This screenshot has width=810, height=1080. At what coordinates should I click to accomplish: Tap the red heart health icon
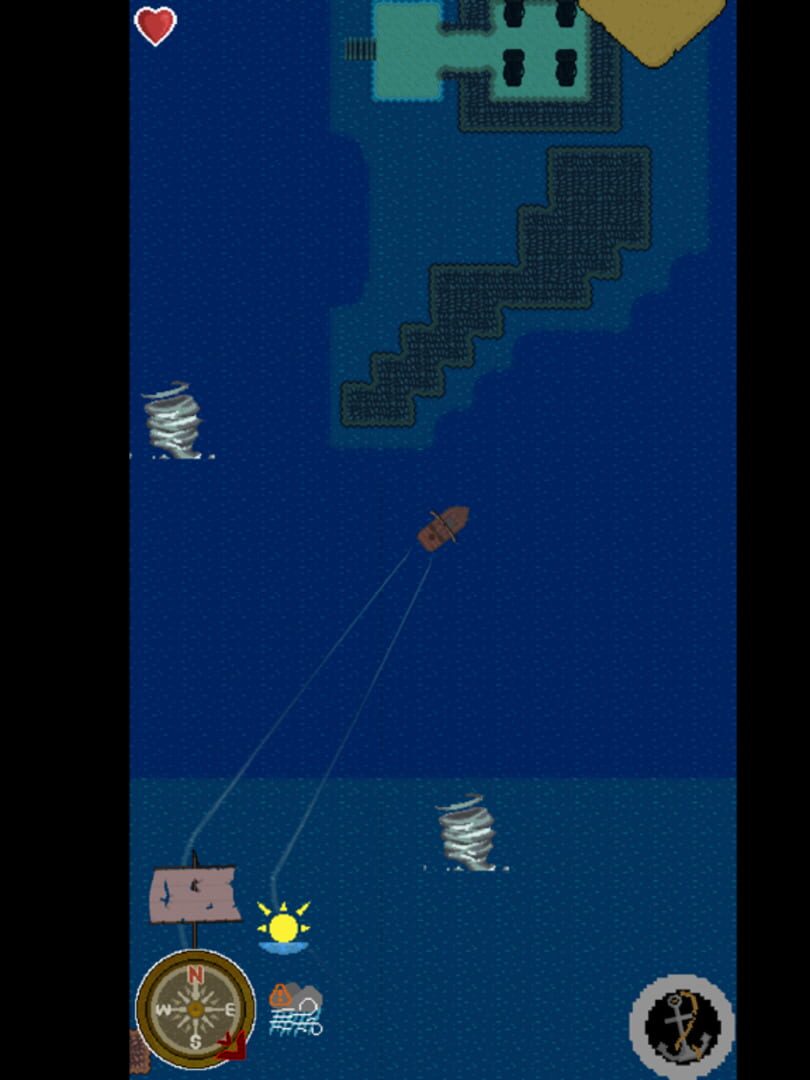pyautogui.click(x=155, y=24)
